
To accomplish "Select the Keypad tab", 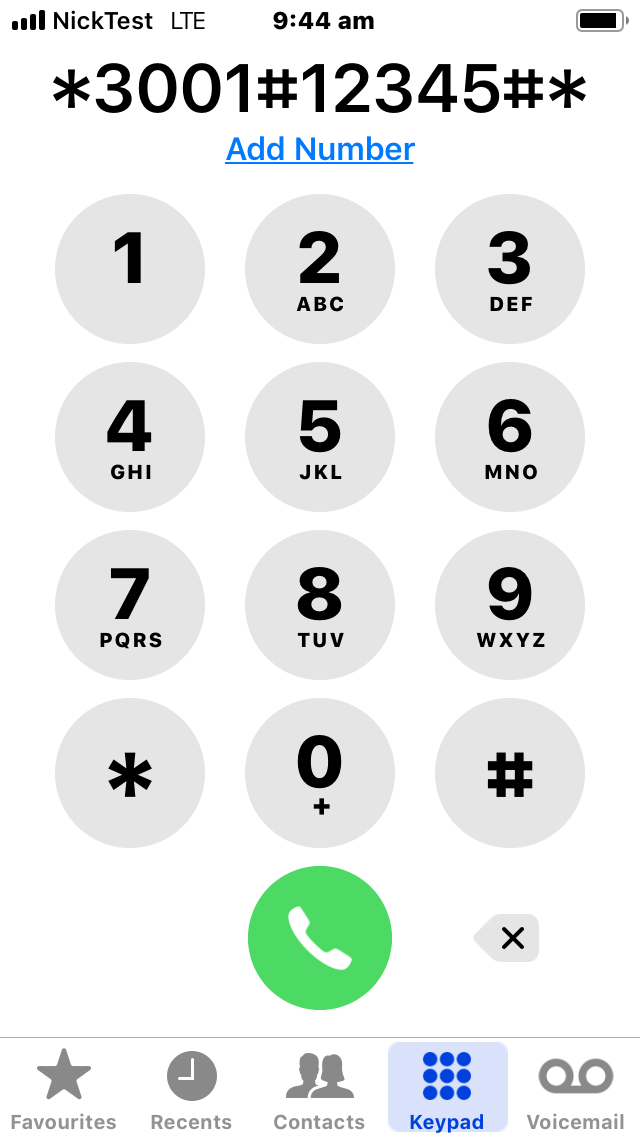I will pos(447,1089).
